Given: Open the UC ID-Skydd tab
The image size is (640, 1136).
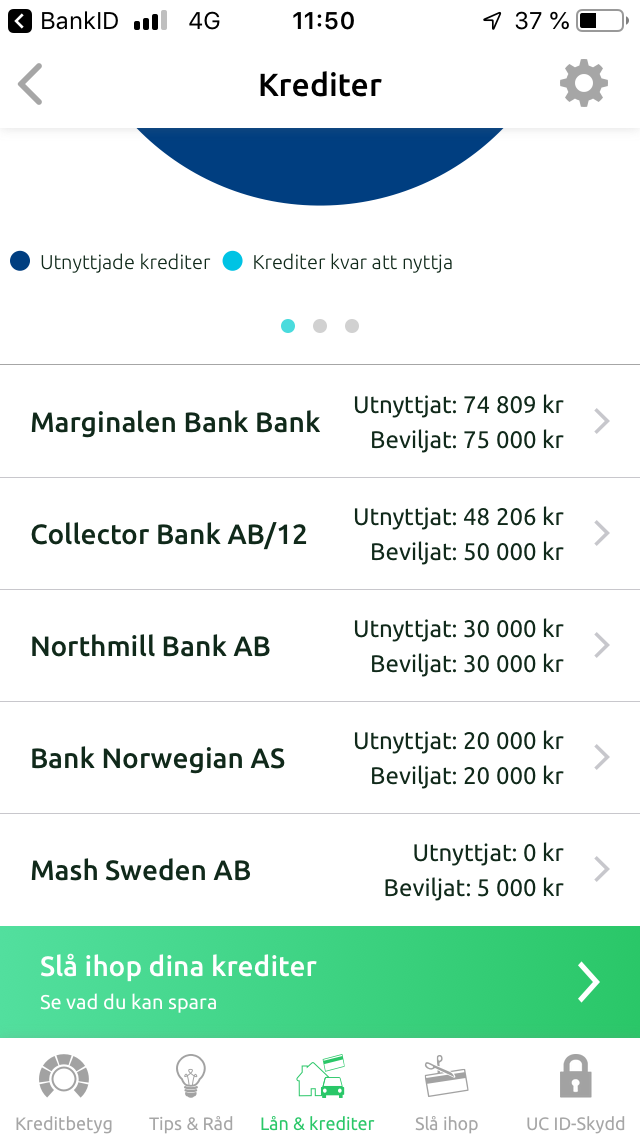Looking at the screenshot, I should [575, 1092].
